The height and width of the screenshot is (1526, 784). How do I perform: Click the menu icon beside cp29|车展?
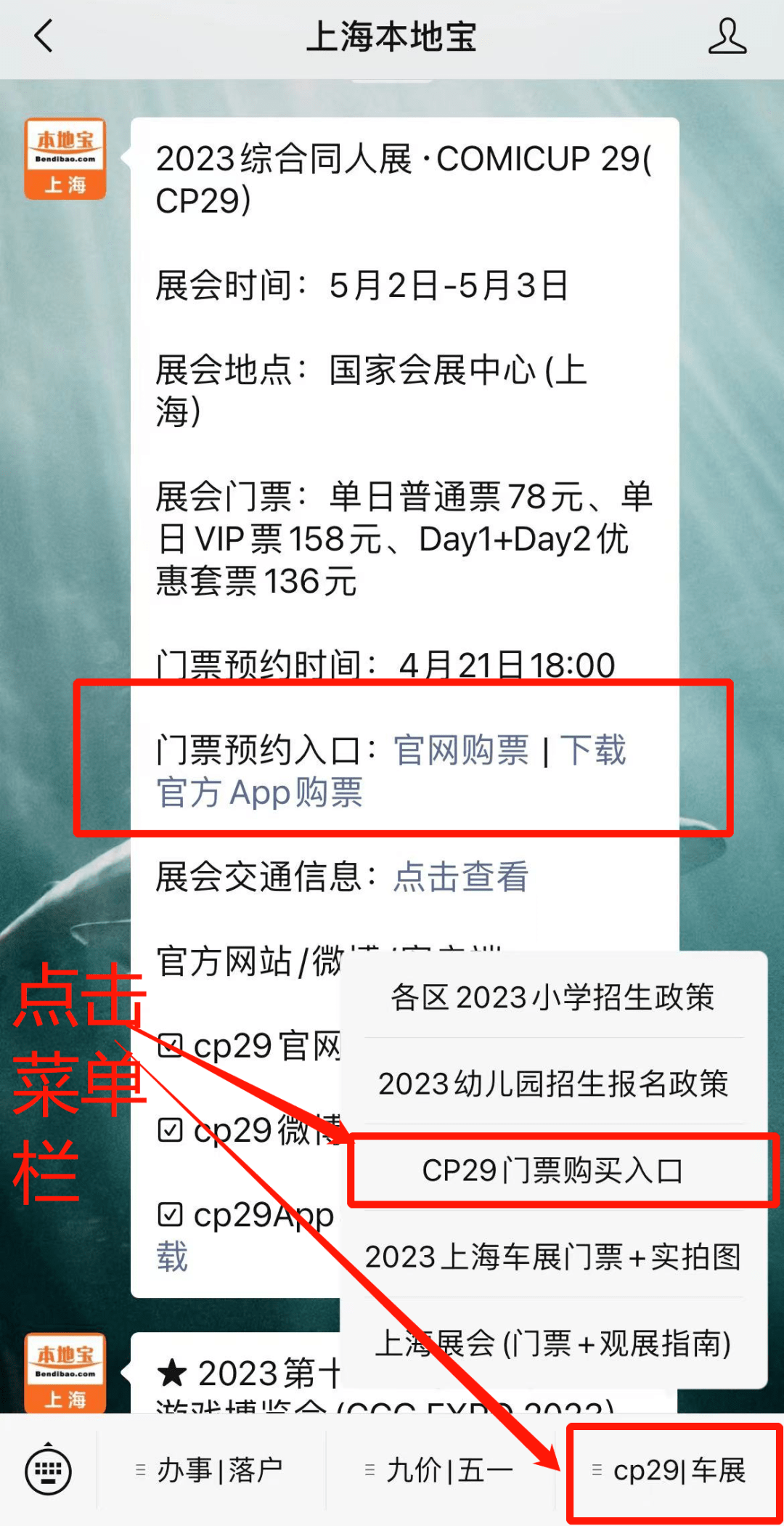(597, 1469)
